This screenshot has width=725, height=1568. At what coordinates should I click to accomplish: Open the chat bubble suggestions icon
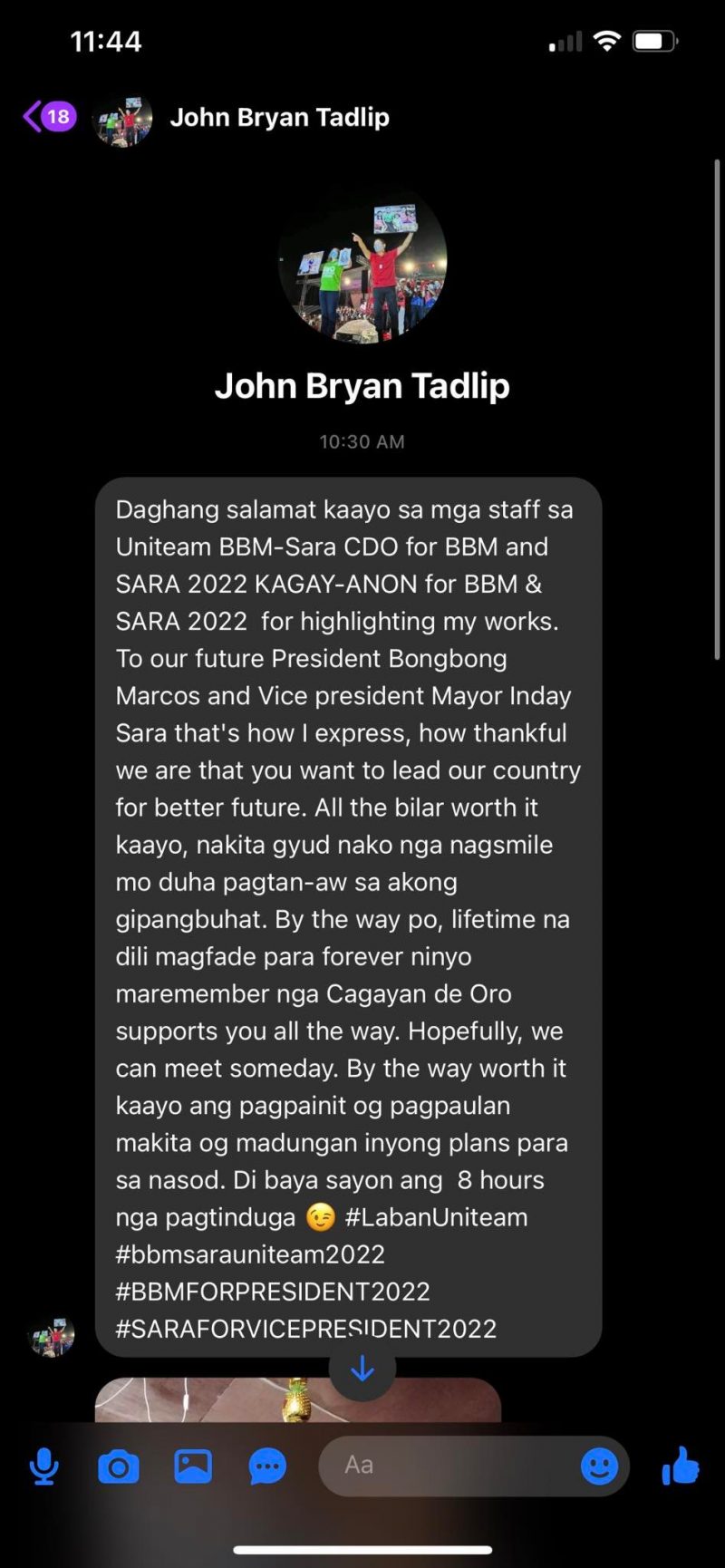pos(267,1466)
